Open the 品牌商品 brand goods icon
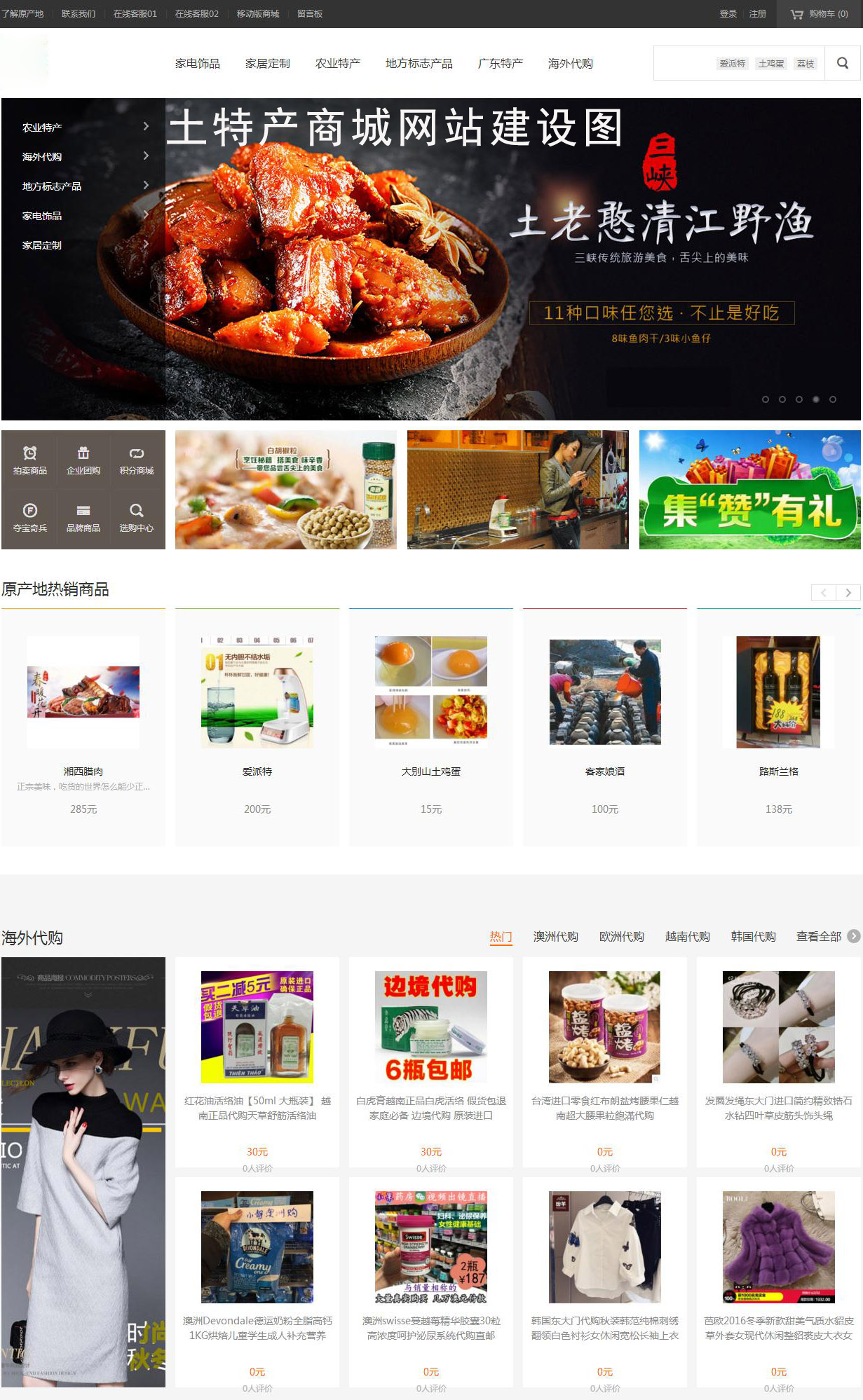863x1400 pixels. click(x=83, y=519)
